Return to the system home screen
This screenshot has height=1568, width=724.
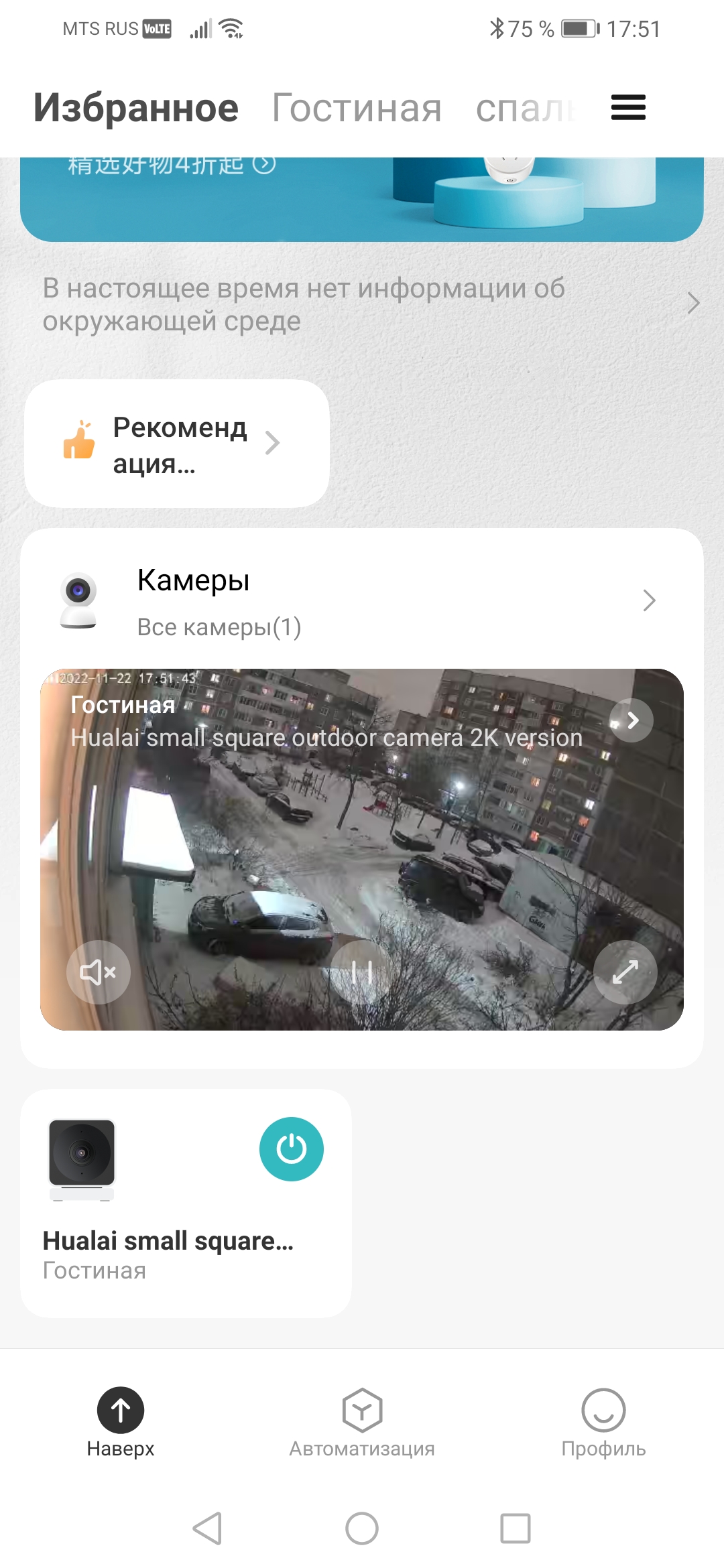click(x=362, y=1528)
